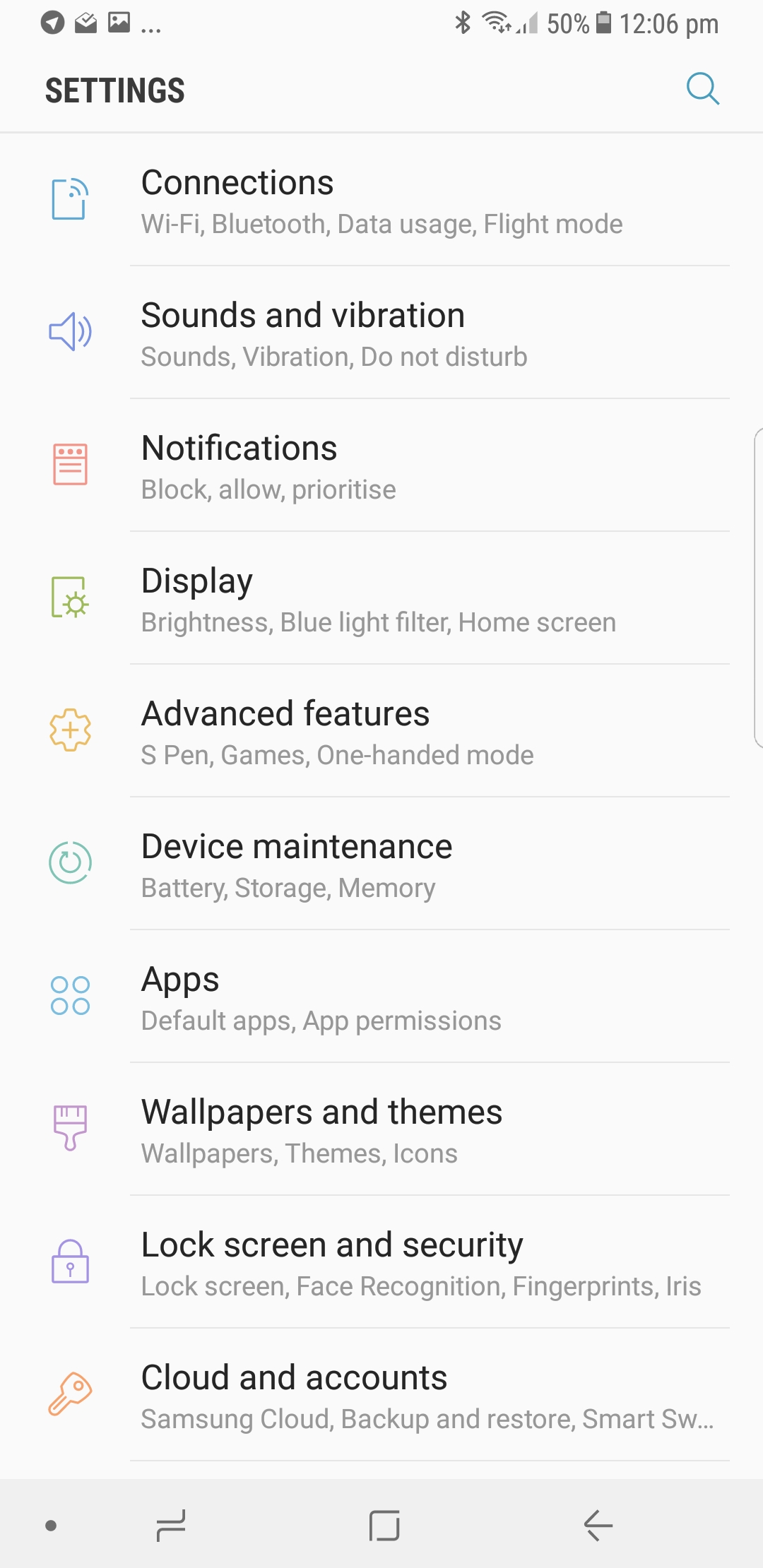Go to Notifications settings
Viewport: 763px width, 1568px height.
coord(381,465)
